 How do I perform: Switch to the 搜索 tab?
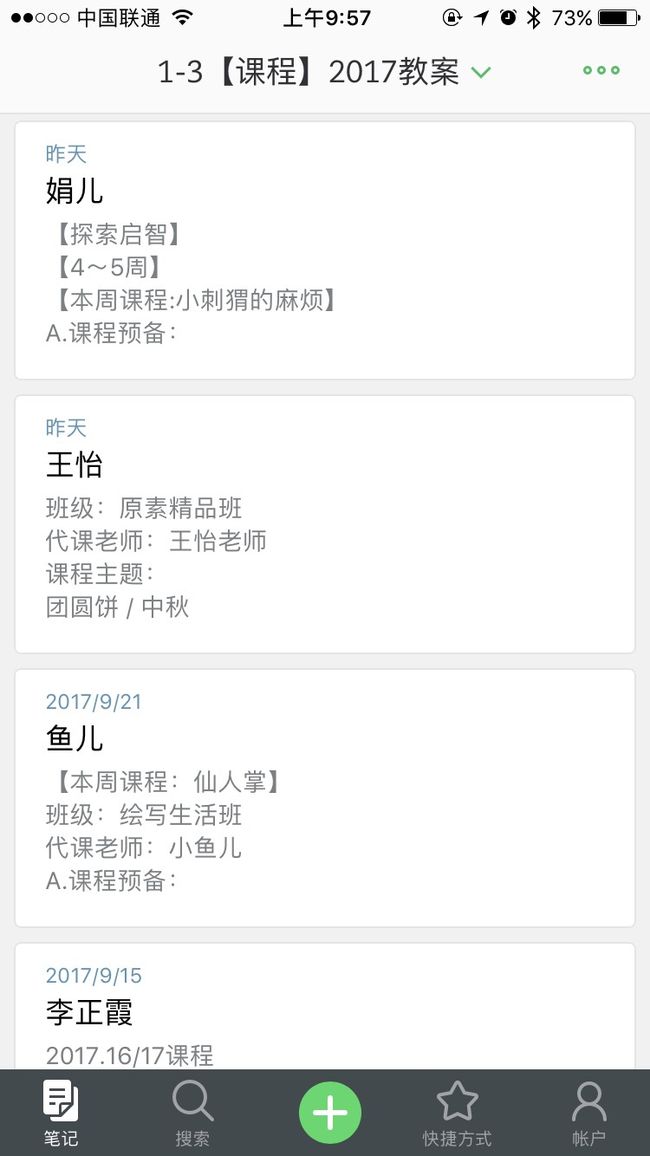(192, 1113)
